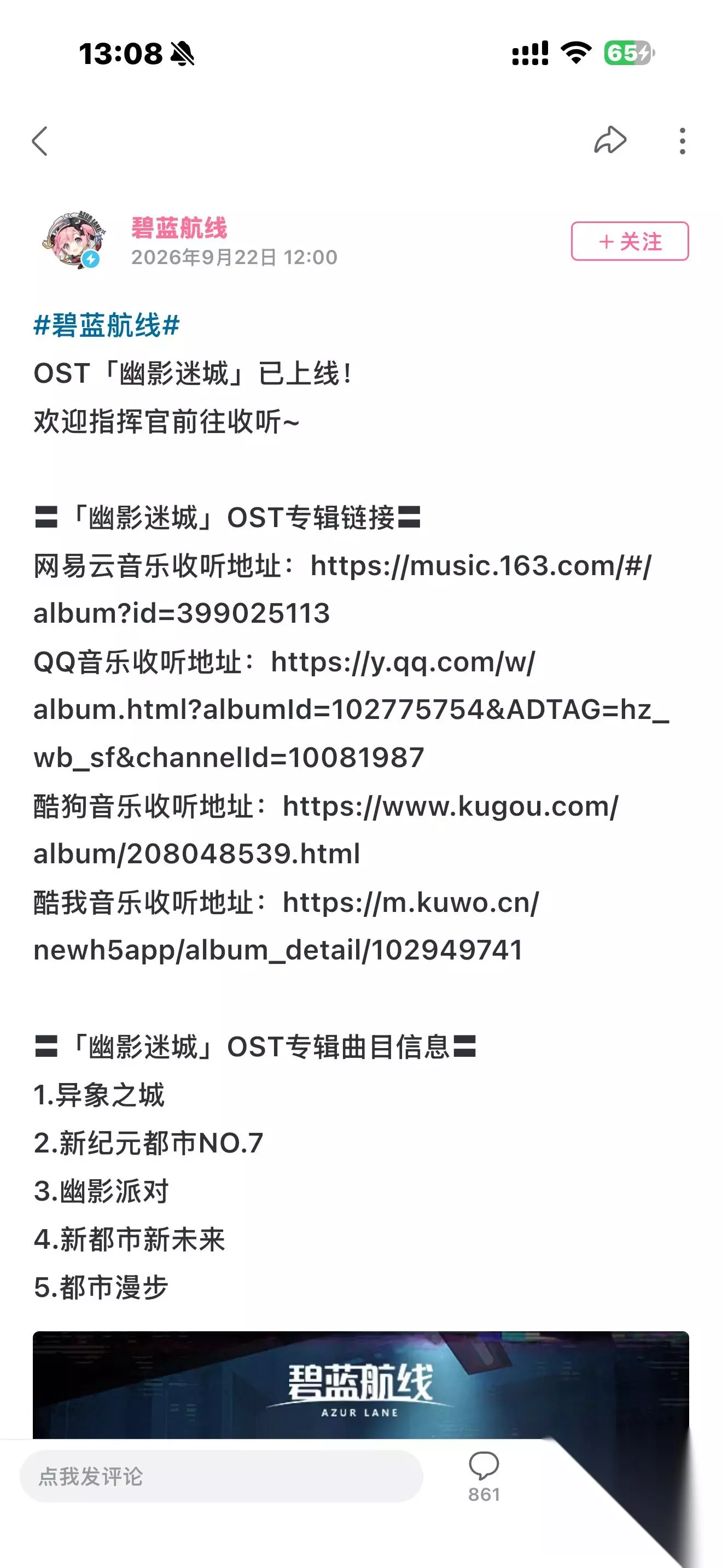Go back using the top-left arrow
The width and height of the screenshot is (722, 1568).
[40, 141]
